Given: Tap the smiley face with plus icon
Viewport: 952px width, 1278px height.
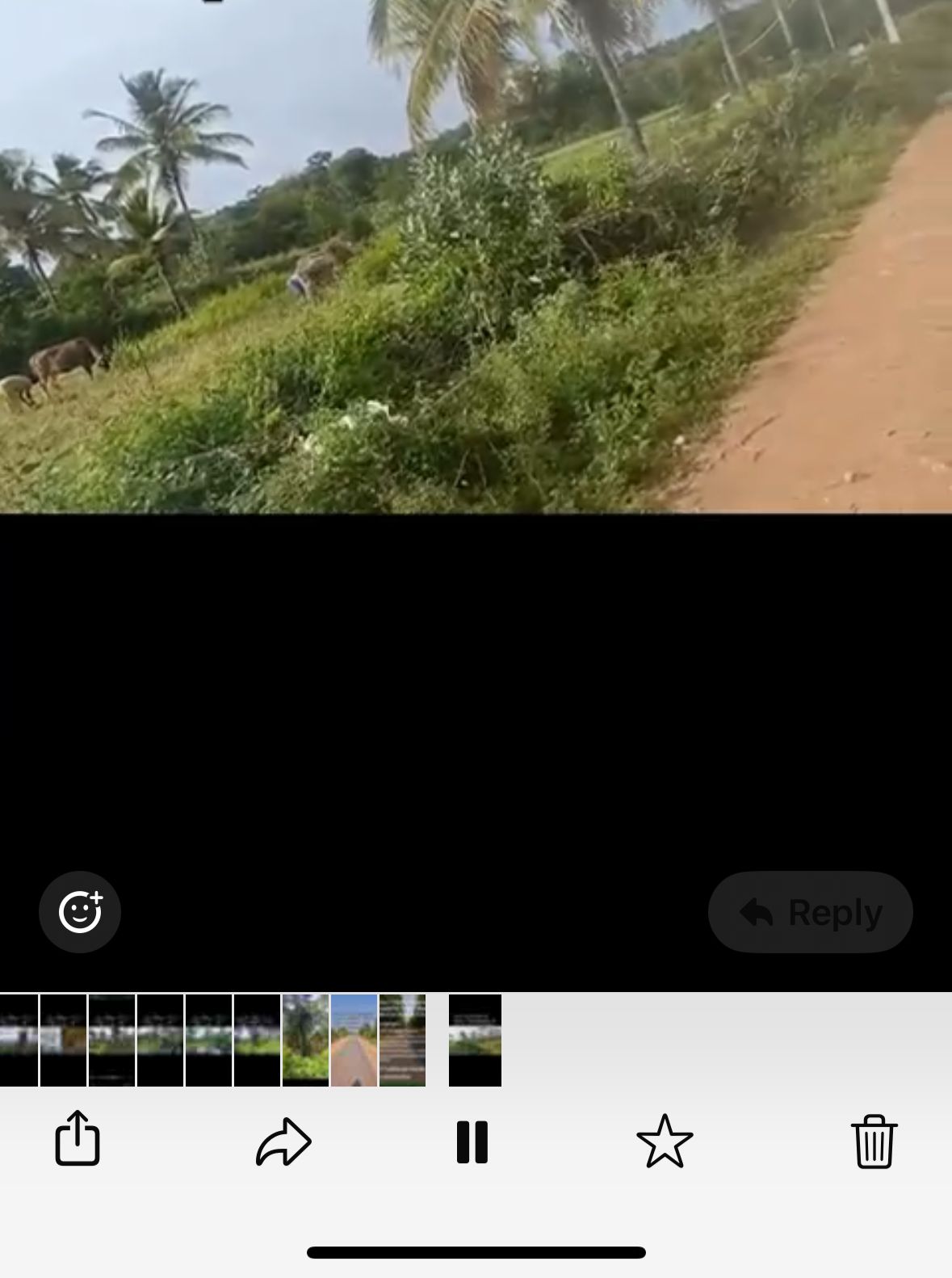Looking at the screenshot, I should point(79,911).
